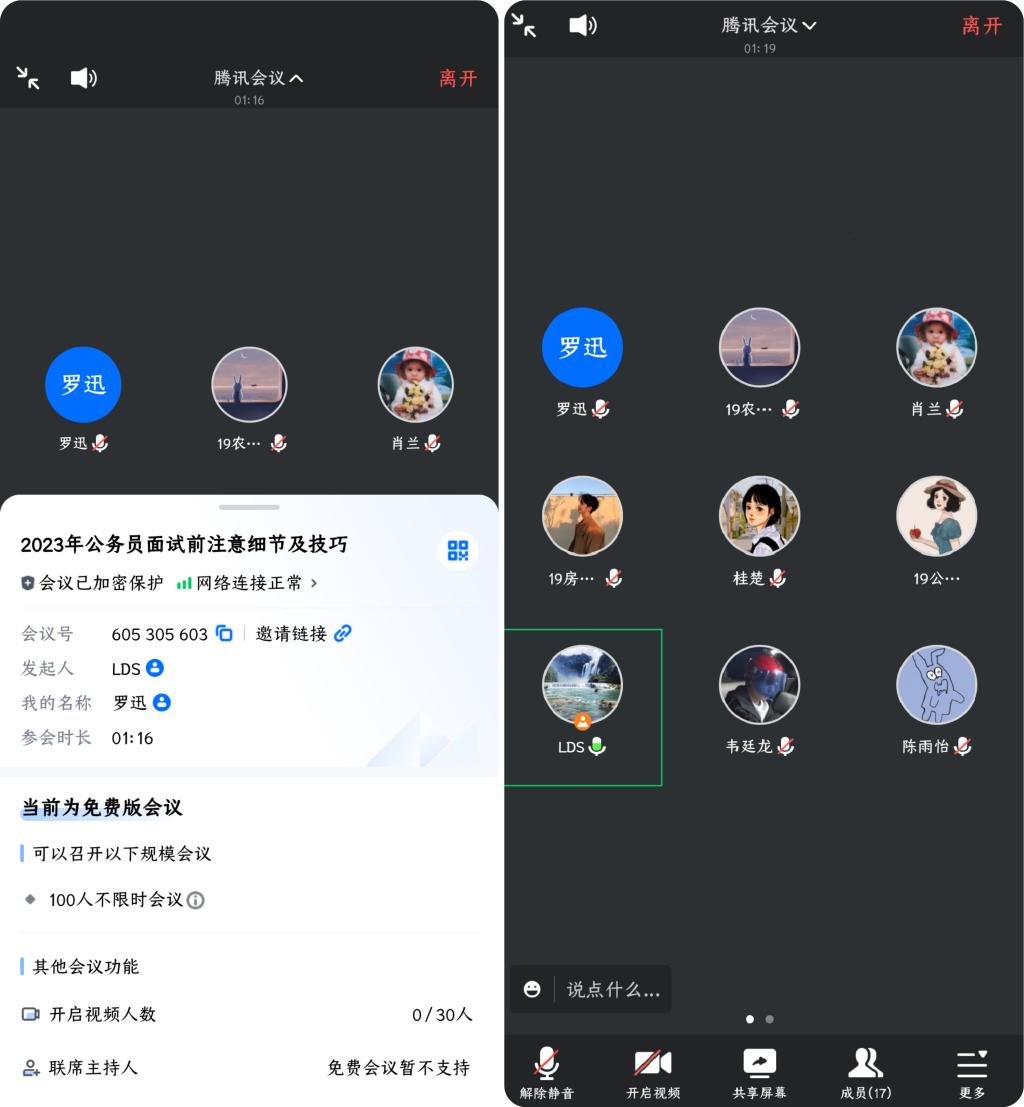Turn on camera with 开启视频

pos(653,1071)
